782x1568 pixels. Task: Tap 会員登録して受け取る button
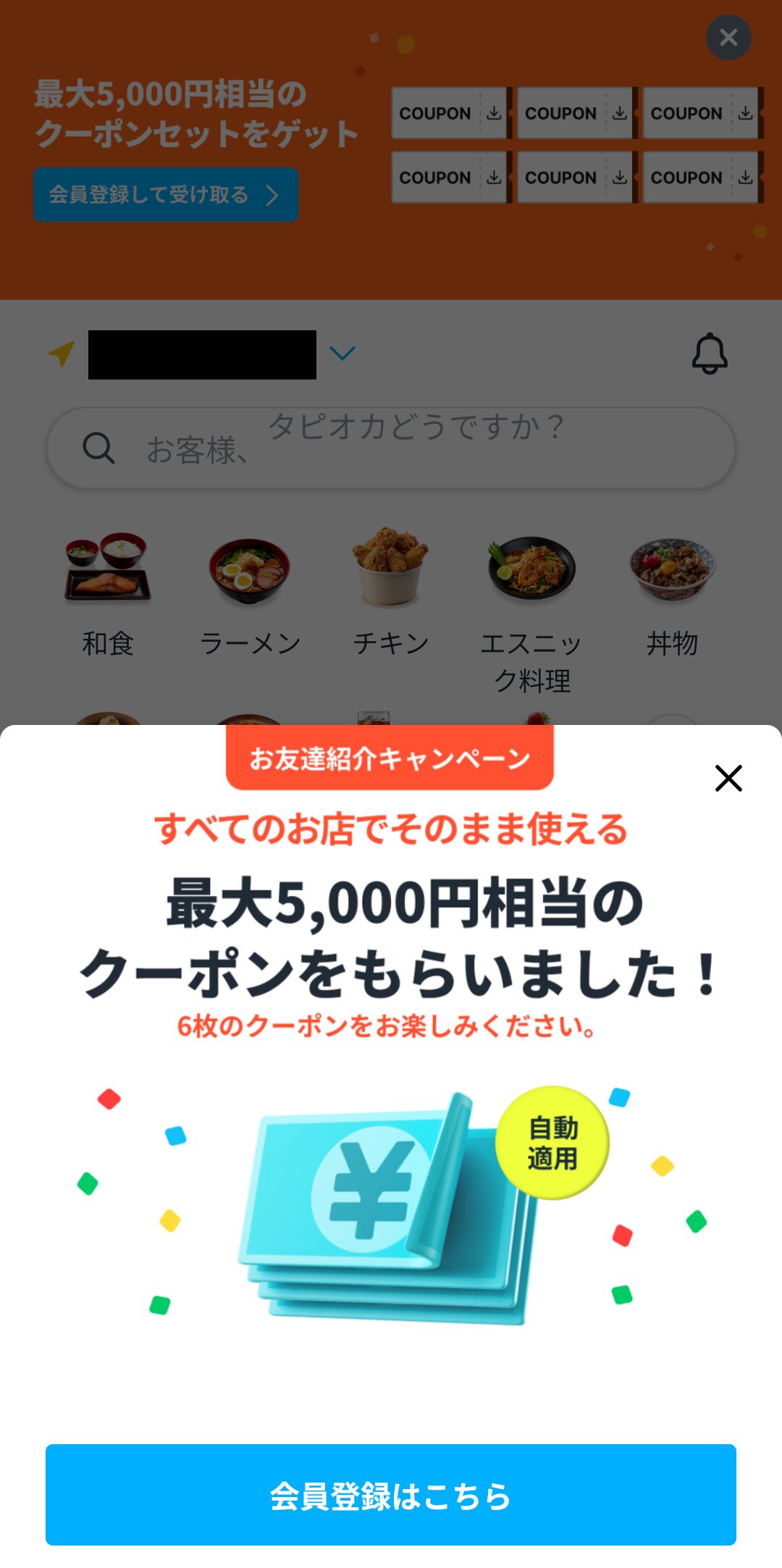coord(166,195)
